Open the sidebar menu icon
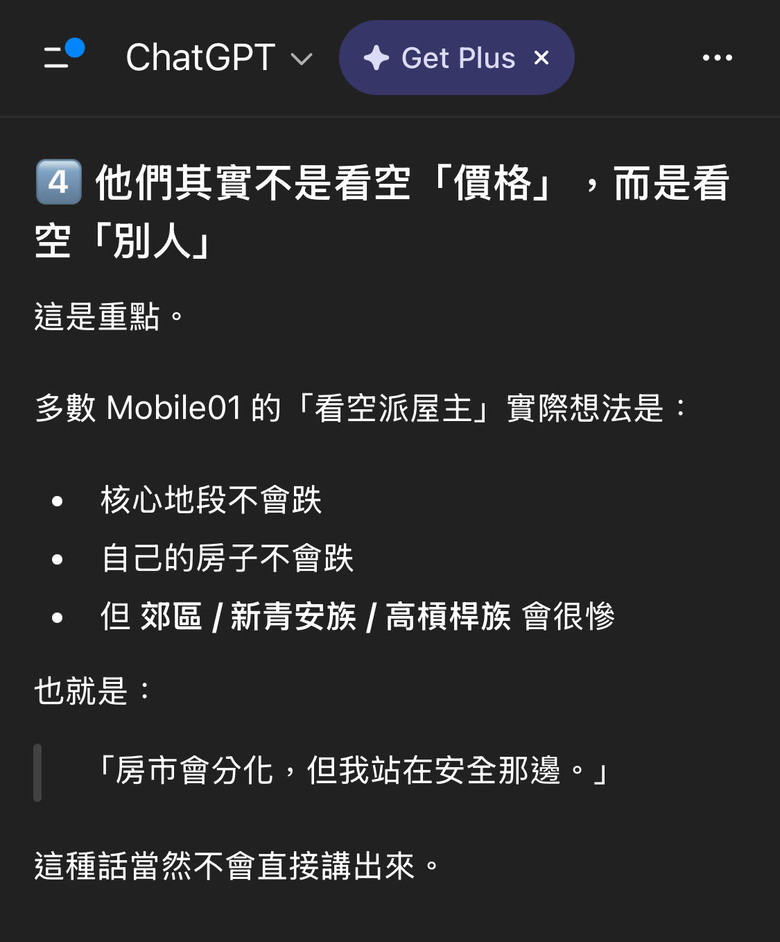Screen dimensions: 780x942 point(55,57)
